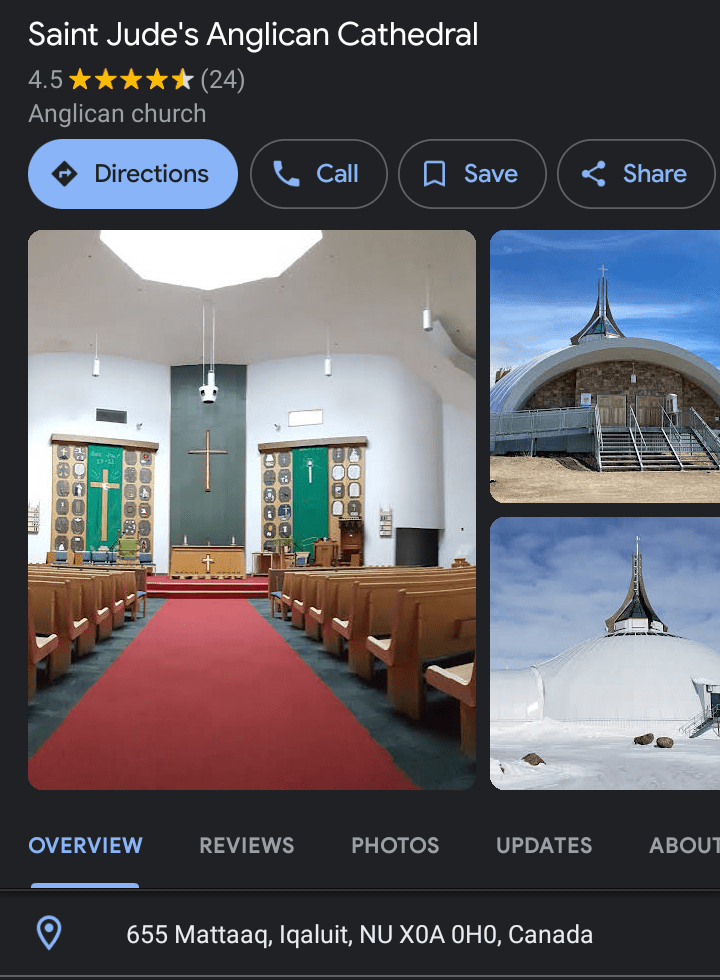Screen dimensions: 720x980
Task: Share Saint Jude's Anglican Cathedral
Action: pyautogui.click(x=636, y=174)
